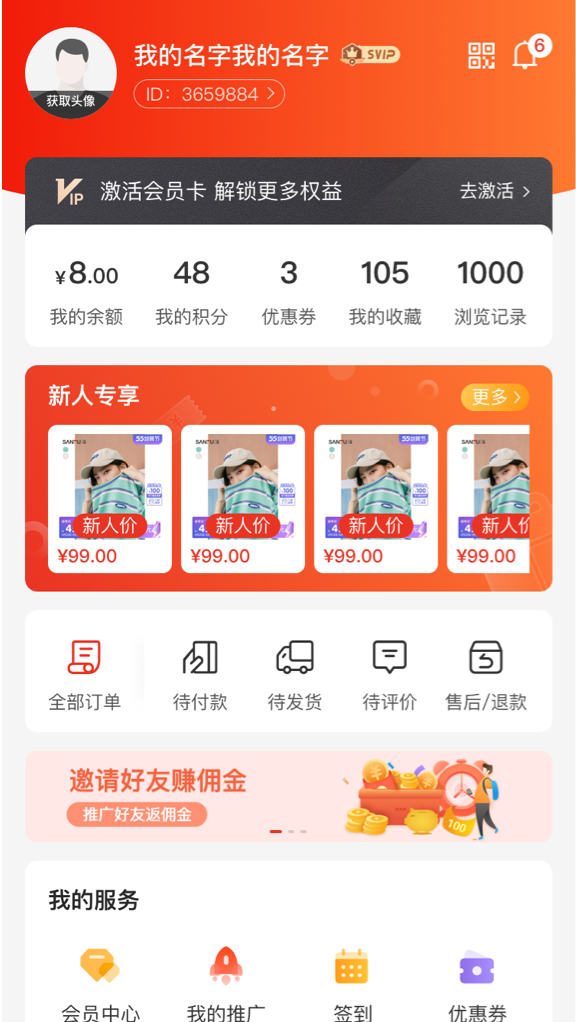
Task: Tap 更多 in 新人专享 section
Action: 495,397
